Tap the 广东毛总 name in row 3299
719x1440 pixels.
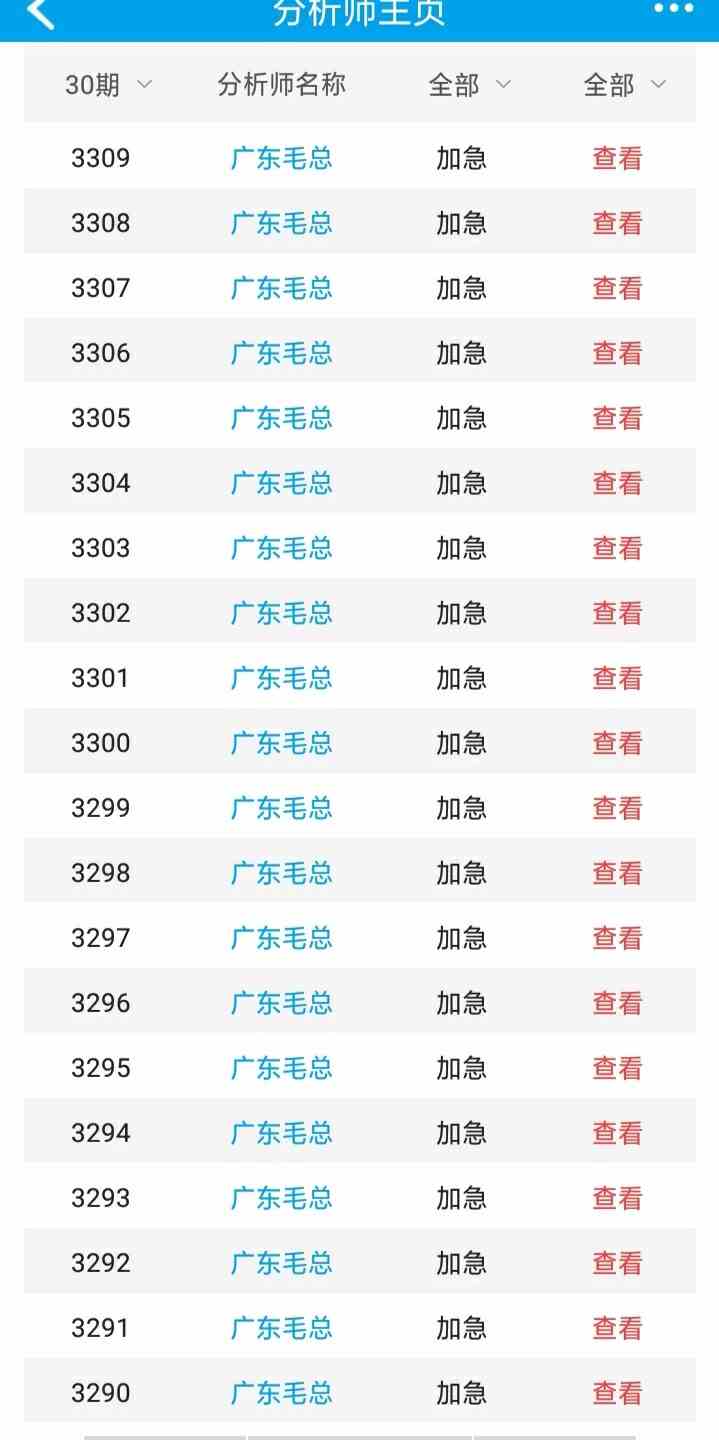tap(282, 808)
